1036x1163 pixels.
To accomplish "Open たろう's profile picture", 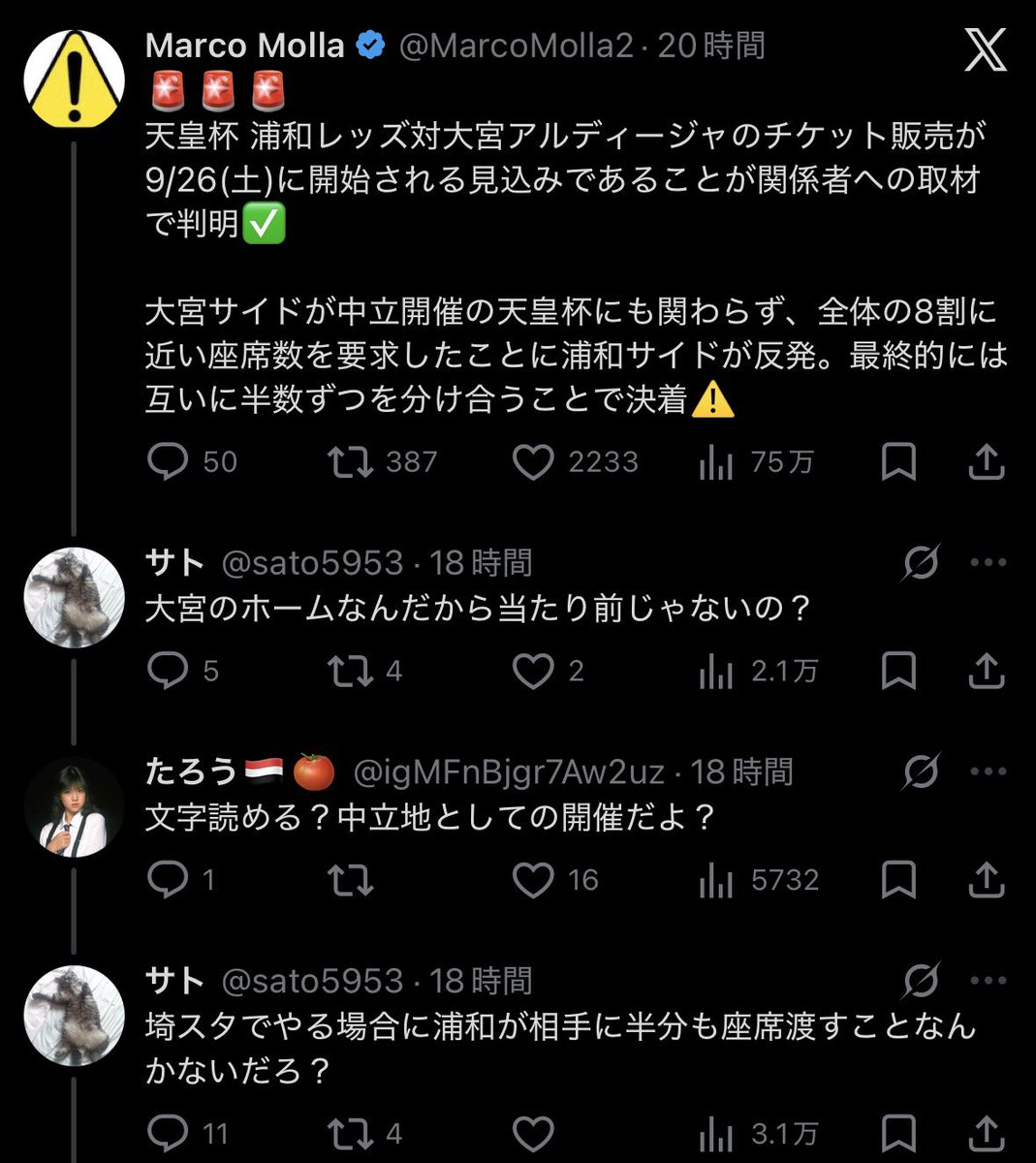I will tap(75, 806).
